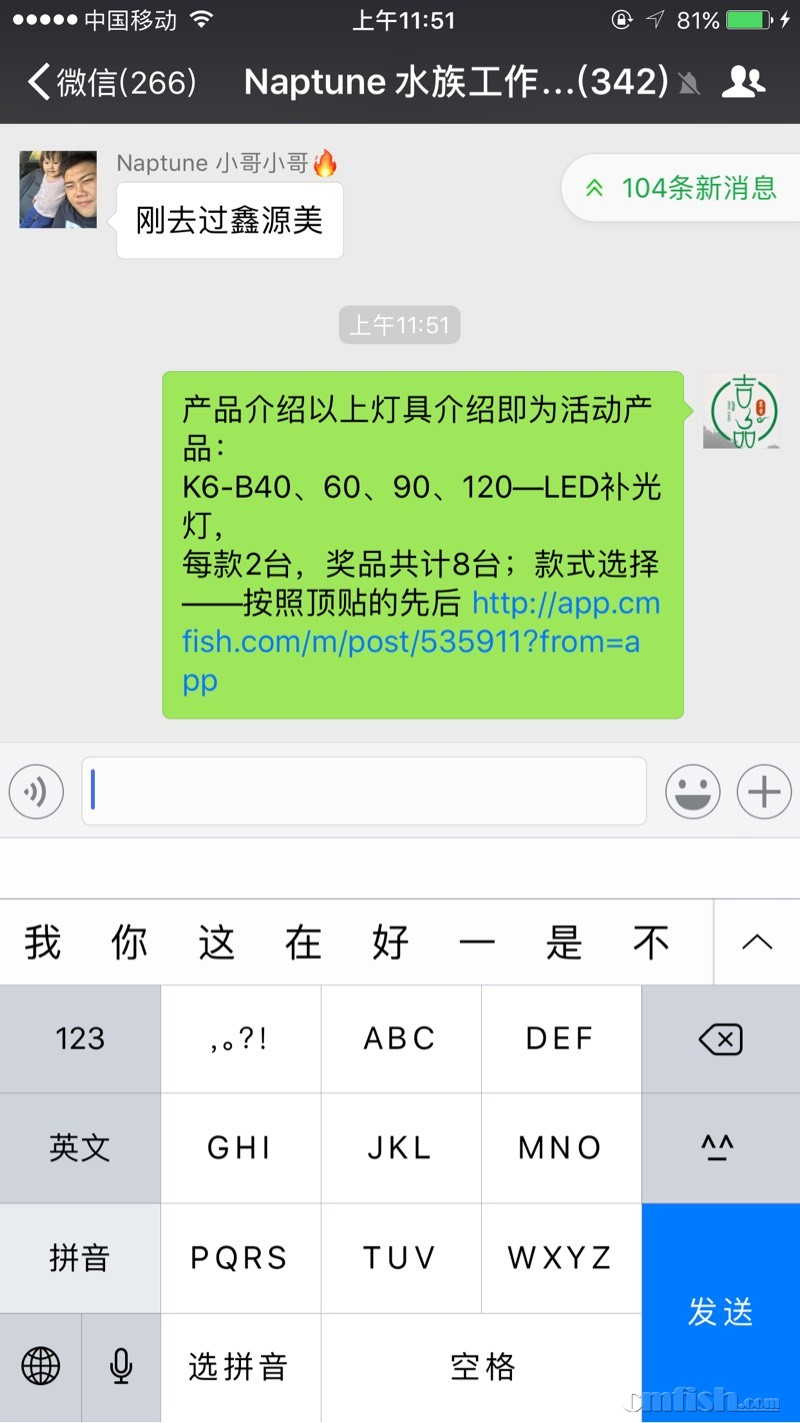Hit the backspace key
Image resolution: width=800 pixels, height=1423 pixels.
tap(720, 1040)
